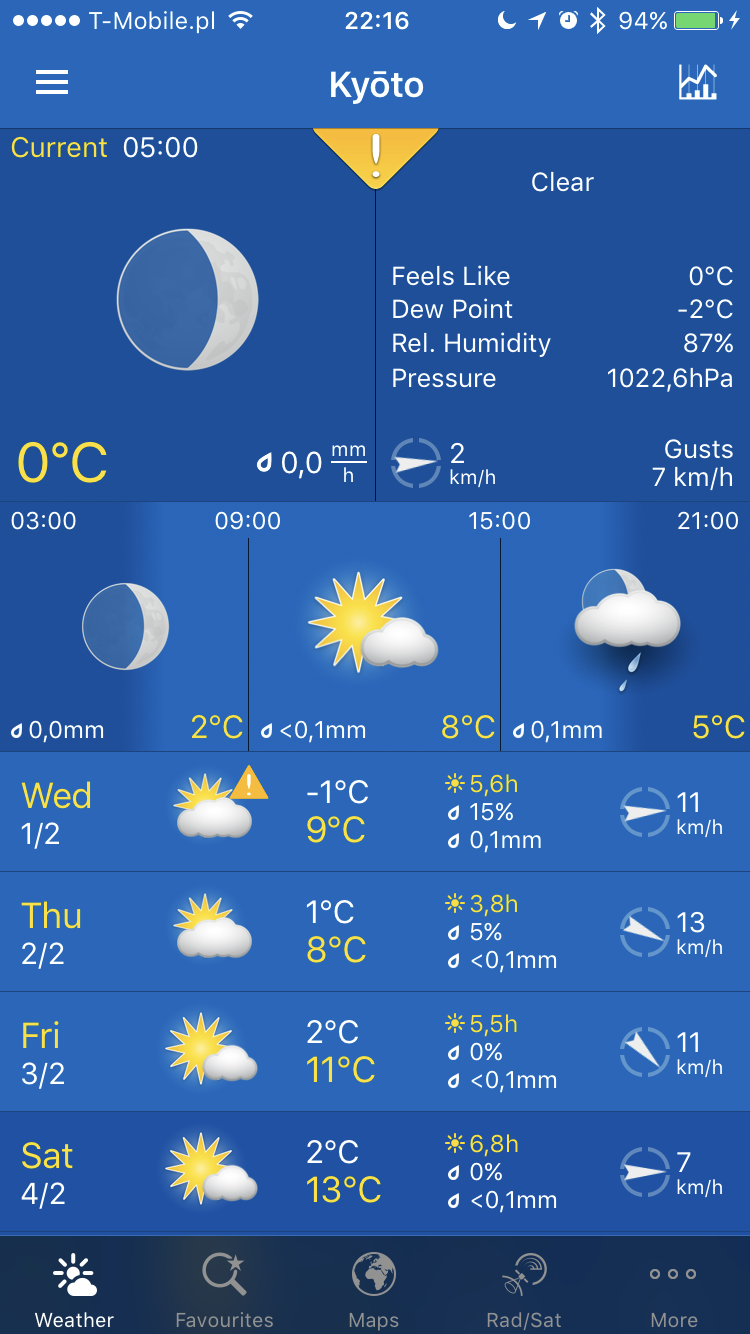Tap the yellow weather warning marker
The width and height of the screenshot is (750, 1334).
(x=375, y=155)
